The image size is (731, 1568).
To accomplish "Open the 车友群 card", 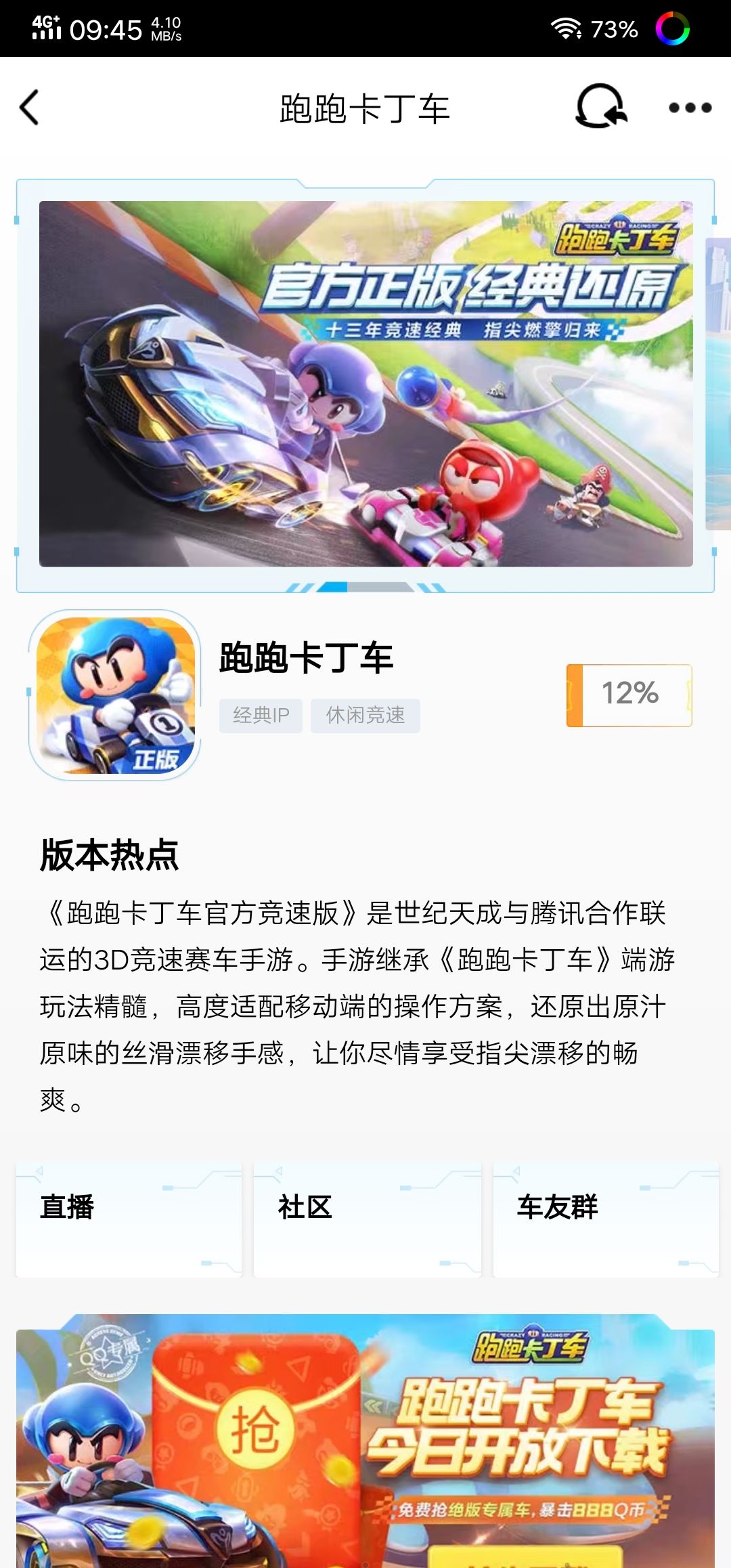I will point(606,1220).
